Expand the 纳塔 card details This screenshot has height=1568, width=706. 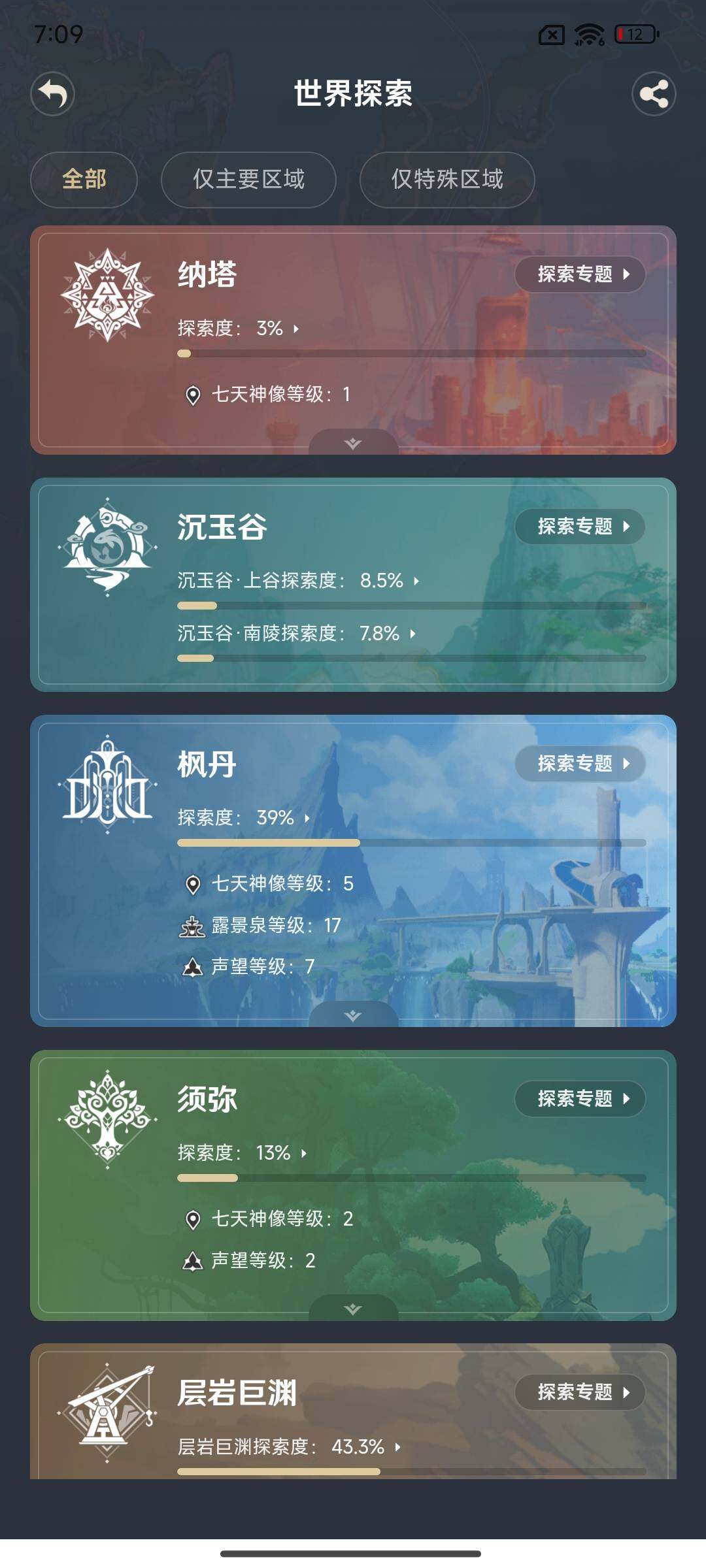(x=353, y=444)
